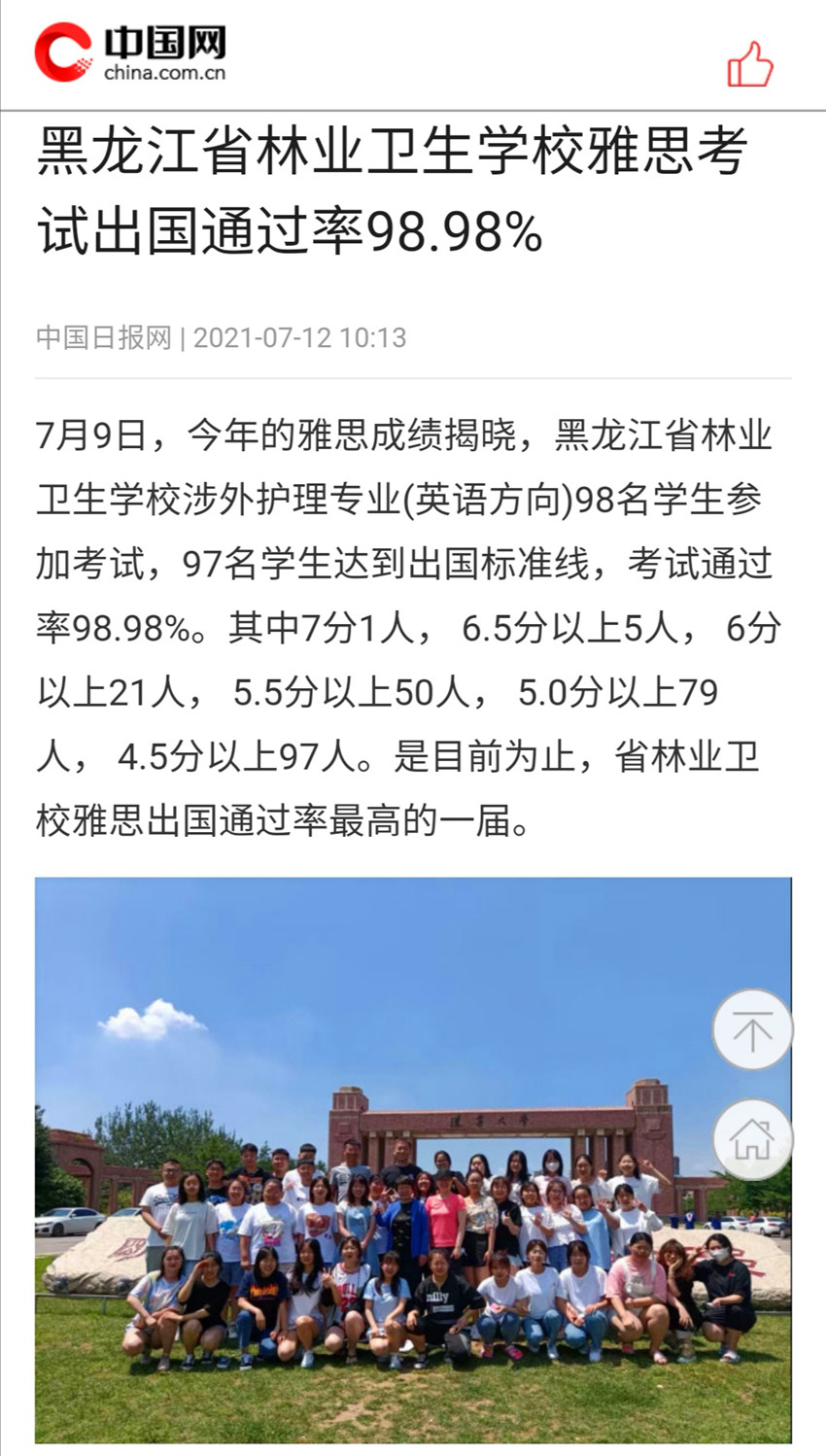Open the group photo in the article
This screenshot has height=1456, width=826.
pos(389,1215)
